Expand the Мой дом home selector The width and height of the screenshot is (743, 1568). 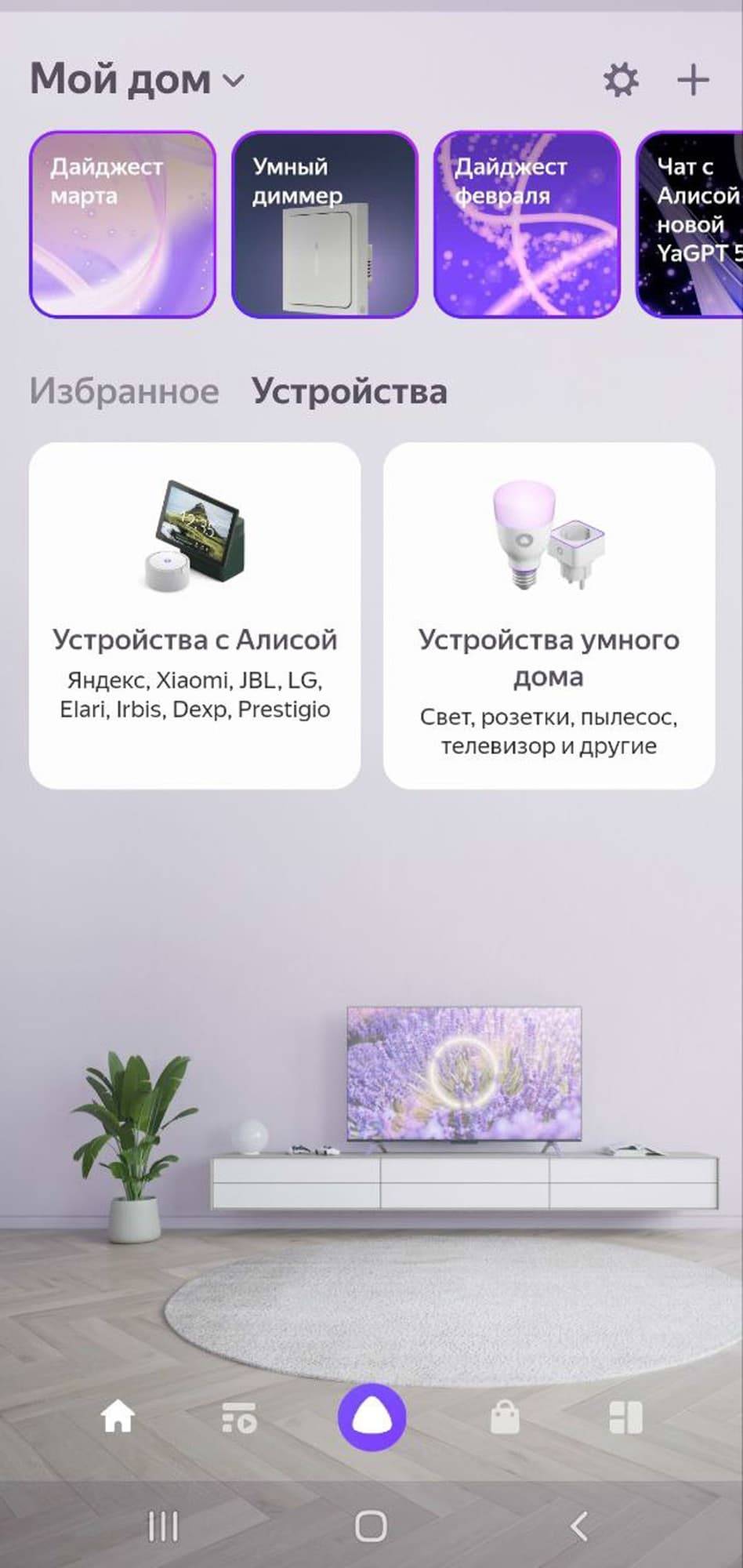coord(137,80)
